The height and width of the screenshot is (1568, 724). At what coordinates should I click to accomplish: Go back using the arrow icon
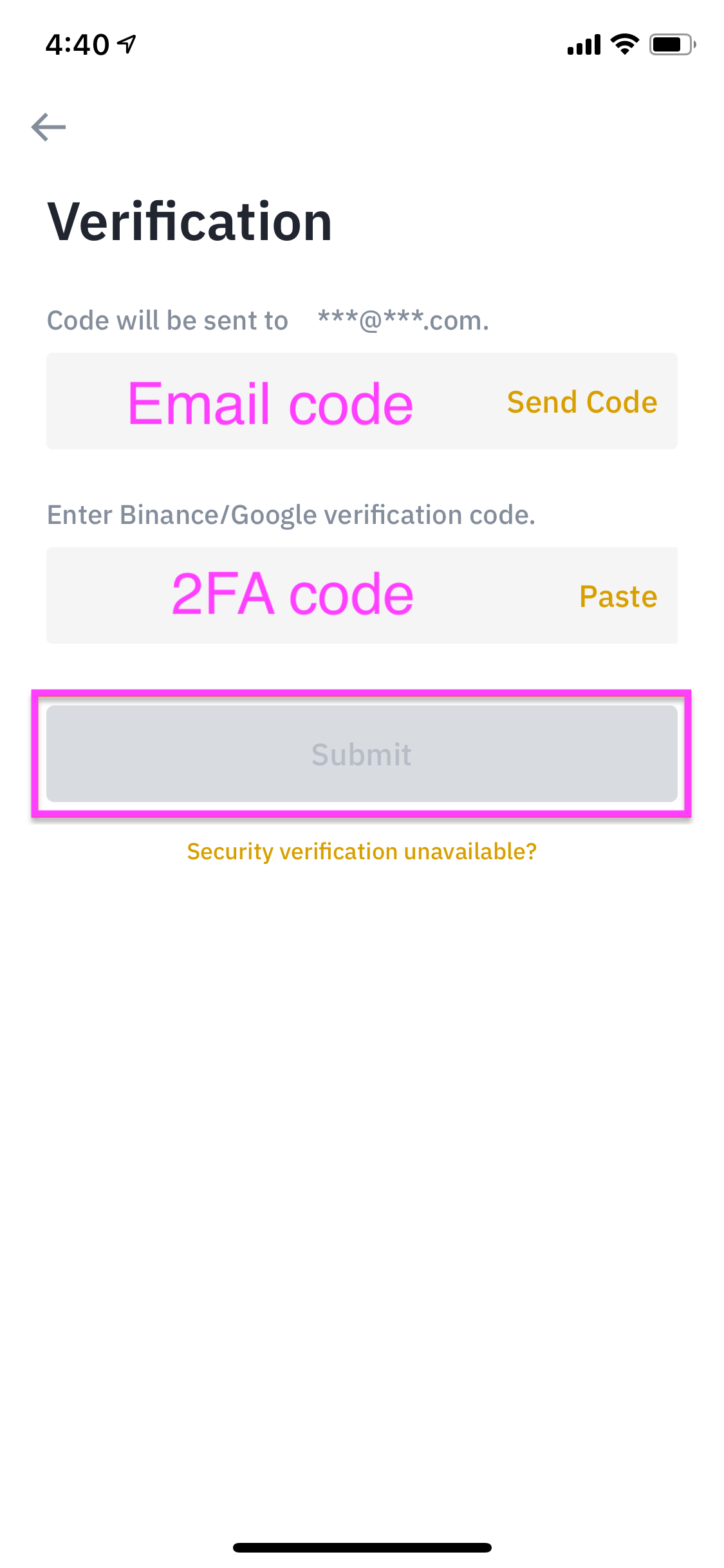click(49, 127)
